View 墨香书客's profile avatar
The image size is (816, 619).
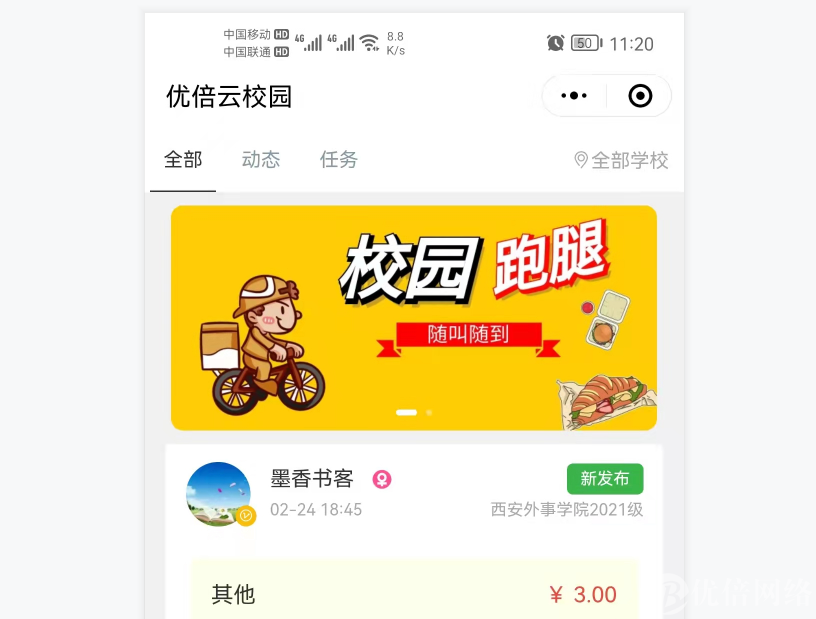pyautogui.click(x=219, y=494)
